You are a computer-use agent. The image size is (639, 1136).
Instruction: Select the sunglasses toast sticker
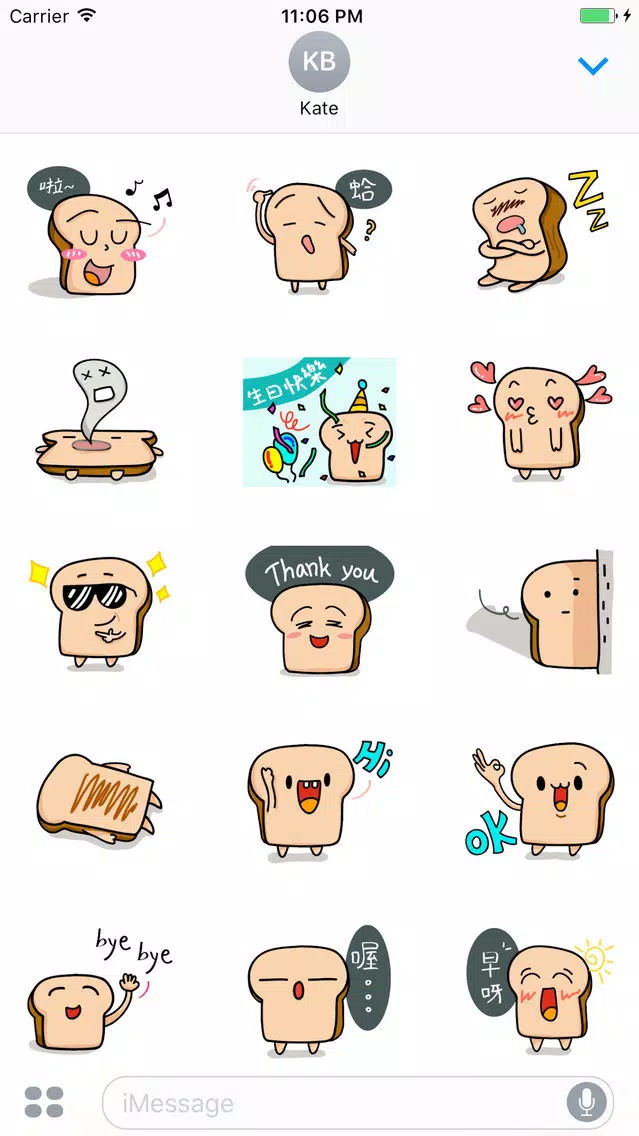coord(99,611)
